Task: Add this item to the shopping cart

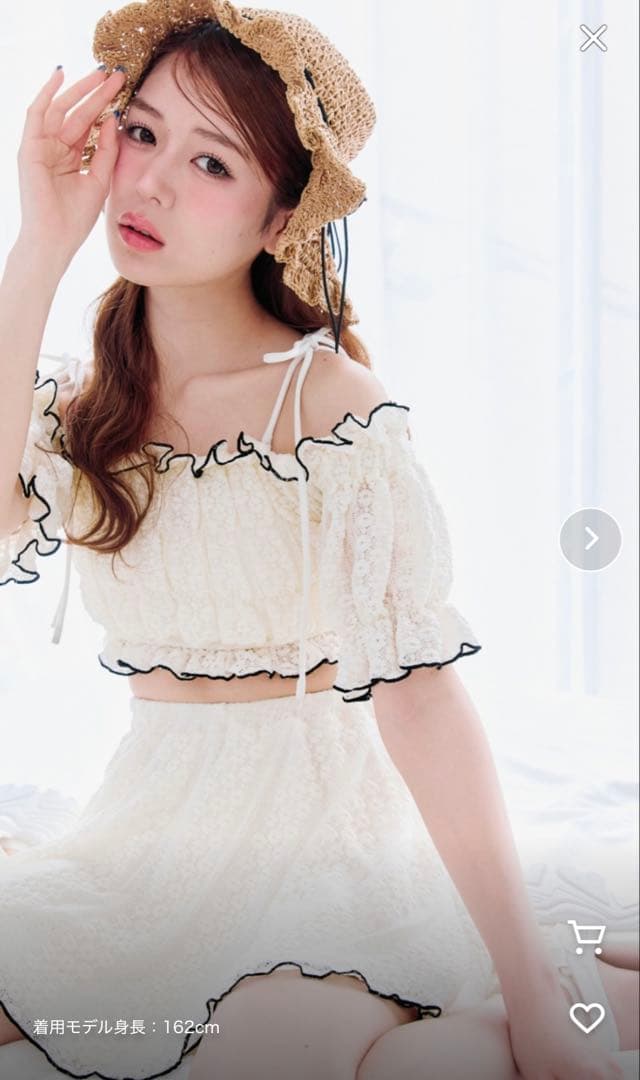Action: [x=586, y=937]
